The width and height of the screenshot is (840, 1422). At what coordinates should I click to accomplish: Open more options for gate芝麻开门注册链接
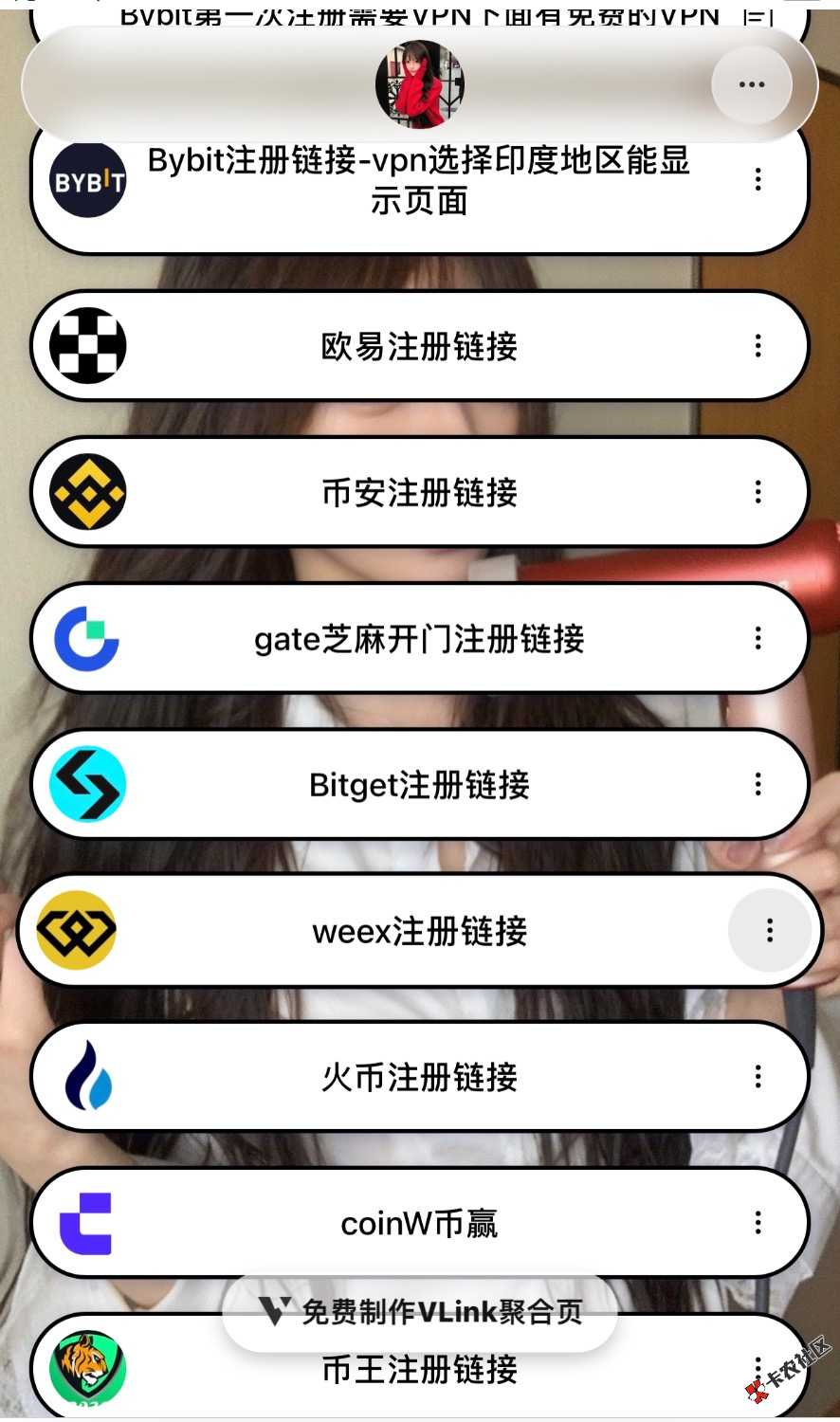(758, 638)
